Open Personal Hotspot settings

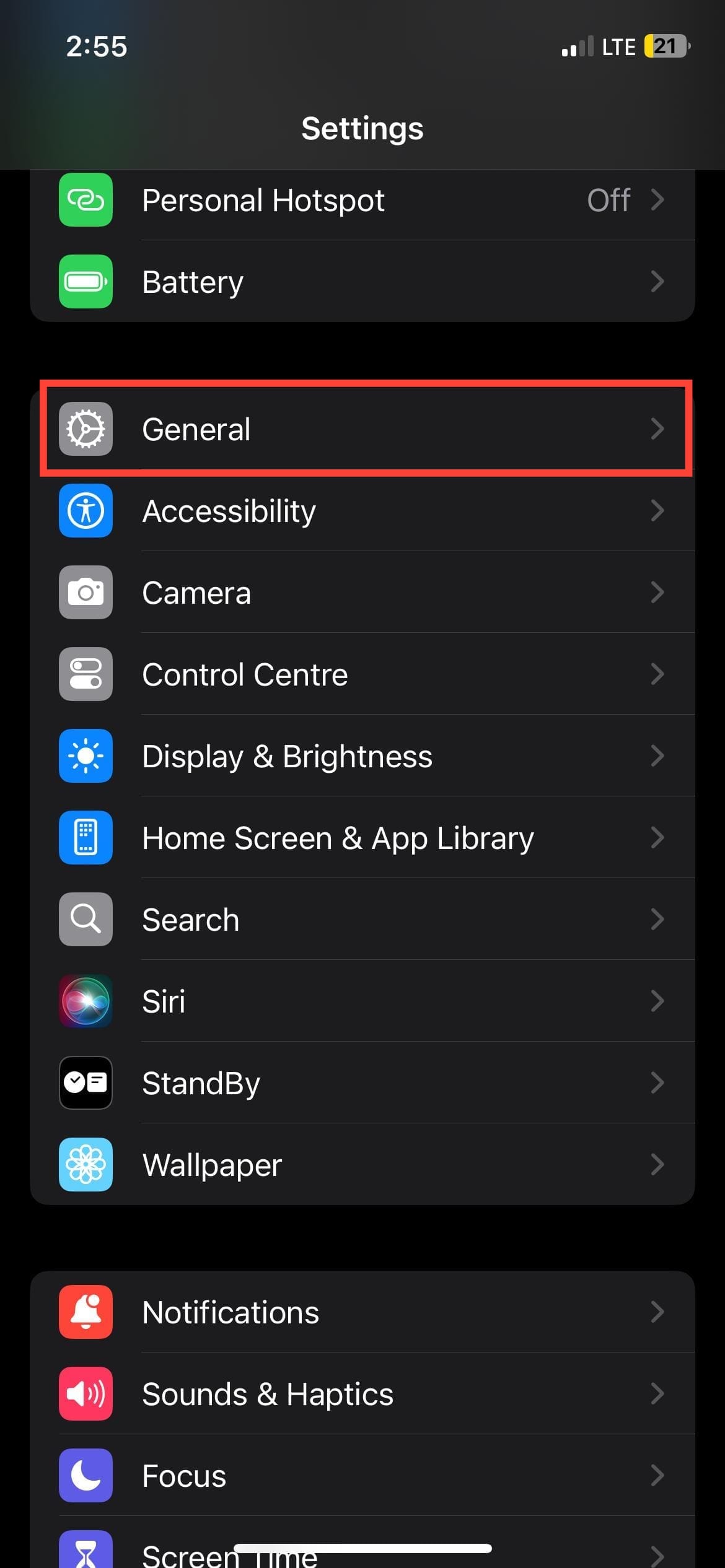coord(362,201)
